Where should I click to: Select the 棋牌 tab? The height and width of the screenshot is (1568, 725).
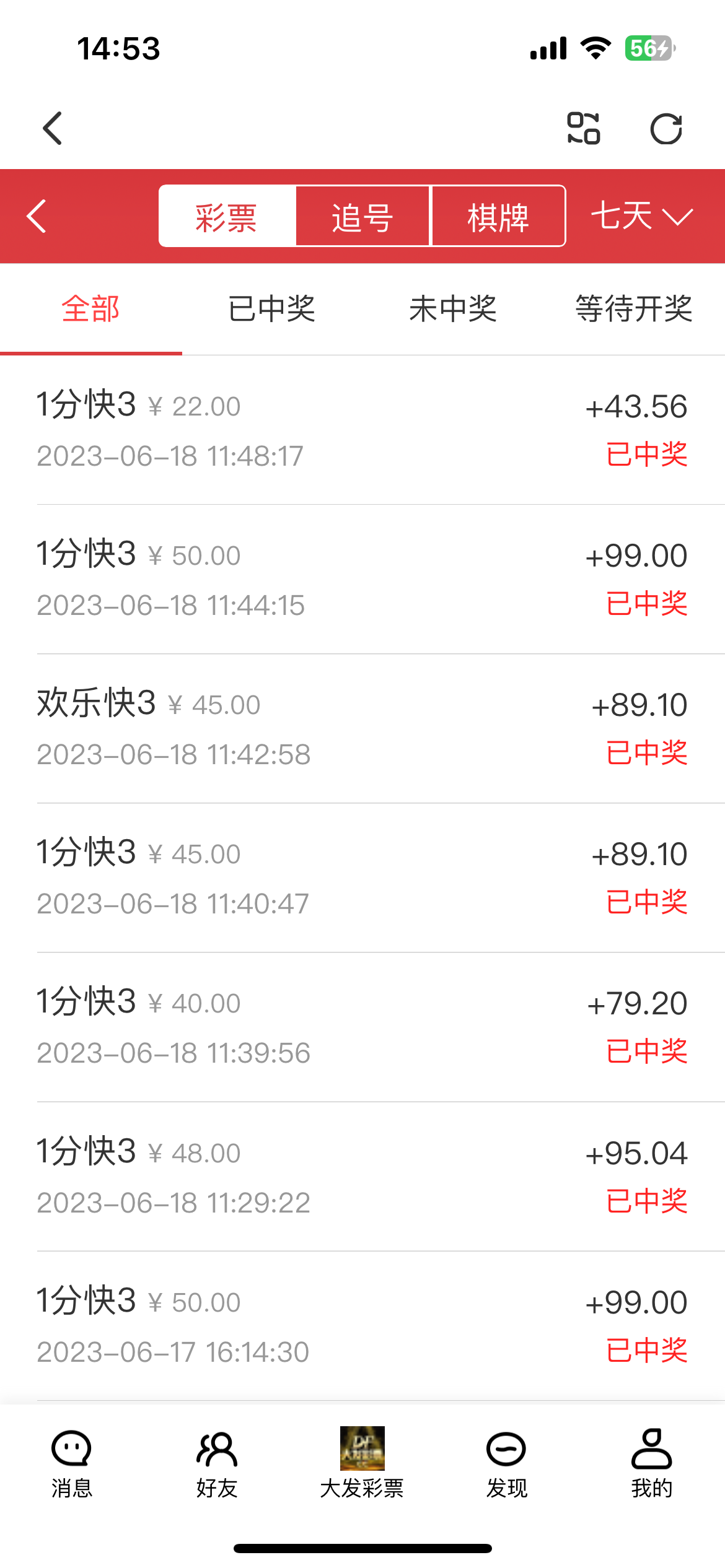[498, 216]
